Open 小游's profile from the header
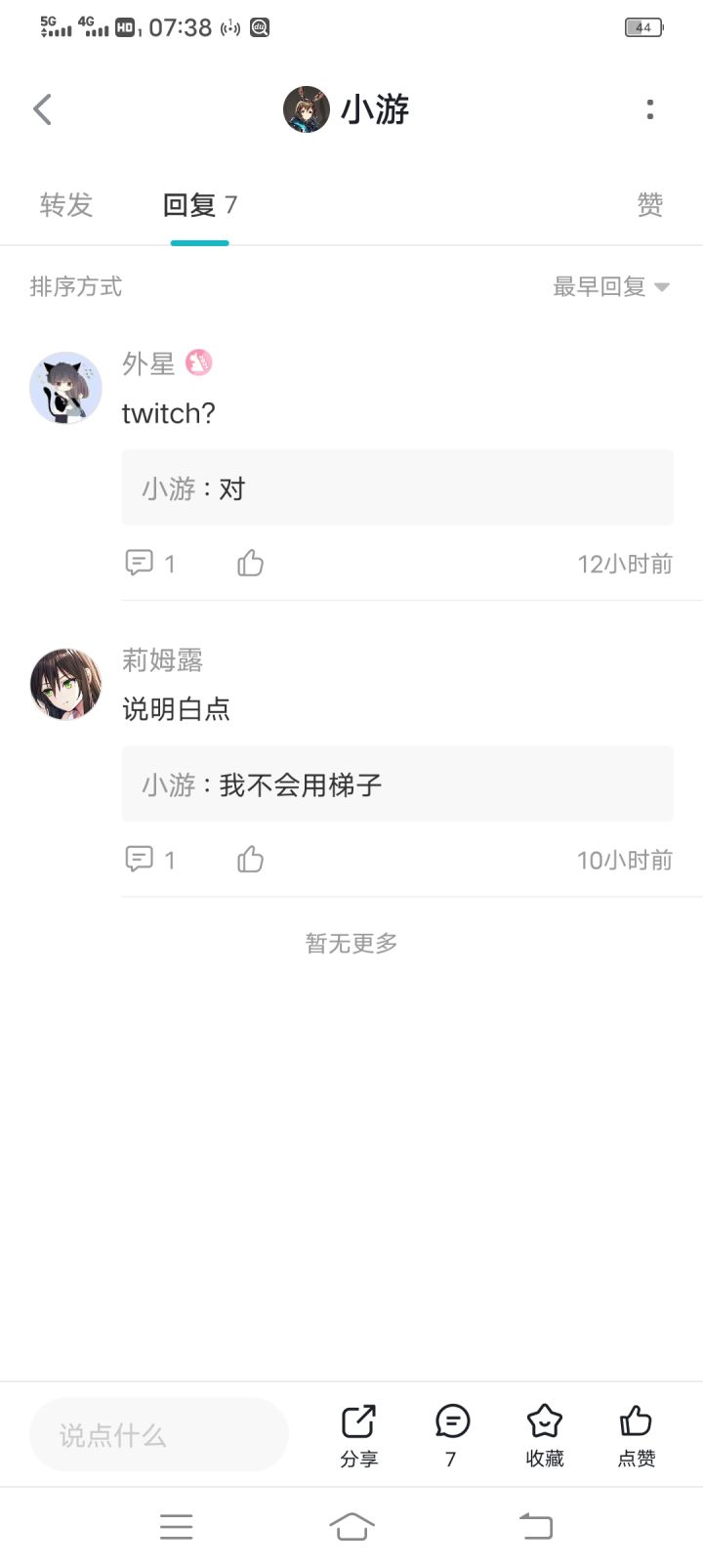Screen dimensions: 703x1568 coord(347,109)
